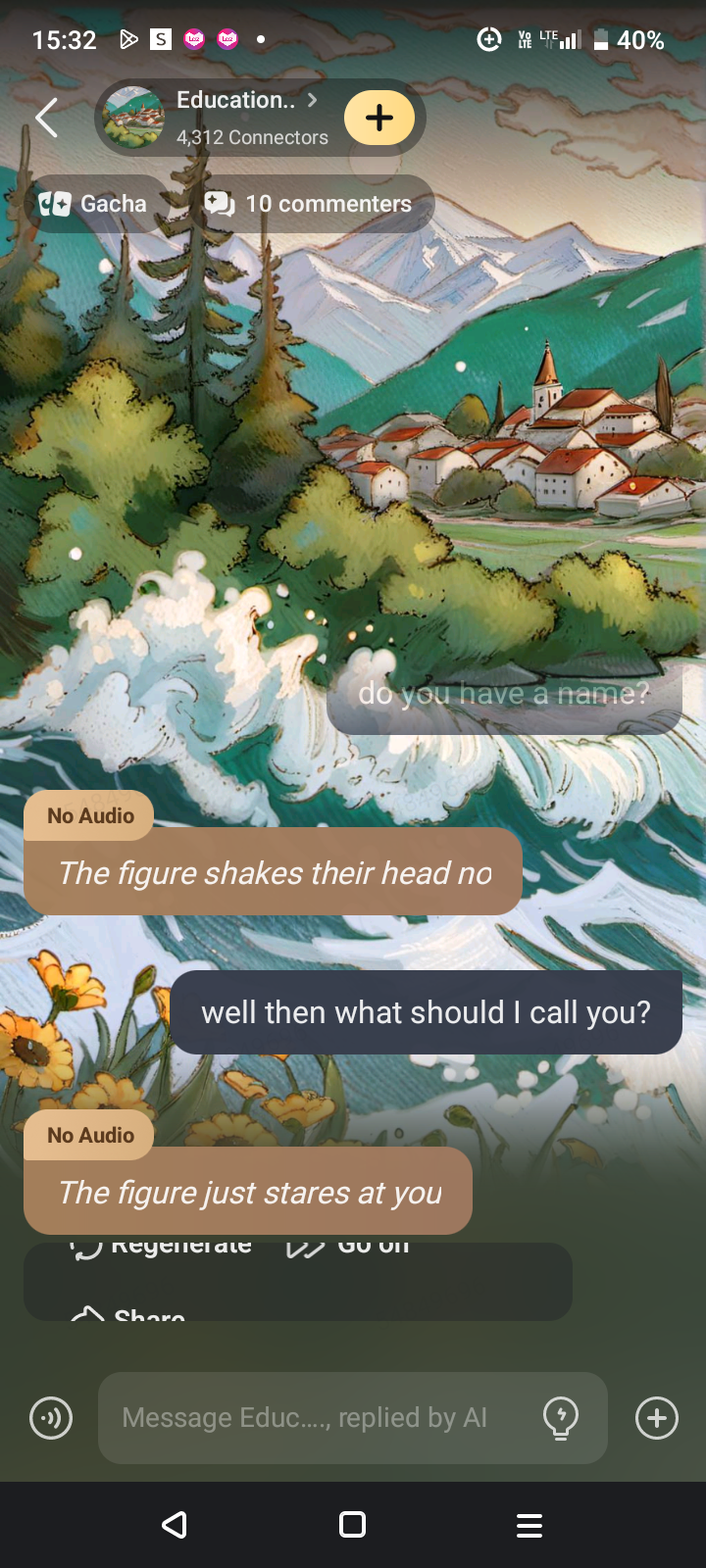The height and width of the screenshot is (1568, 706).
Task: Focus the Message Educ... text field
Action: click(x=314, y=1418)
